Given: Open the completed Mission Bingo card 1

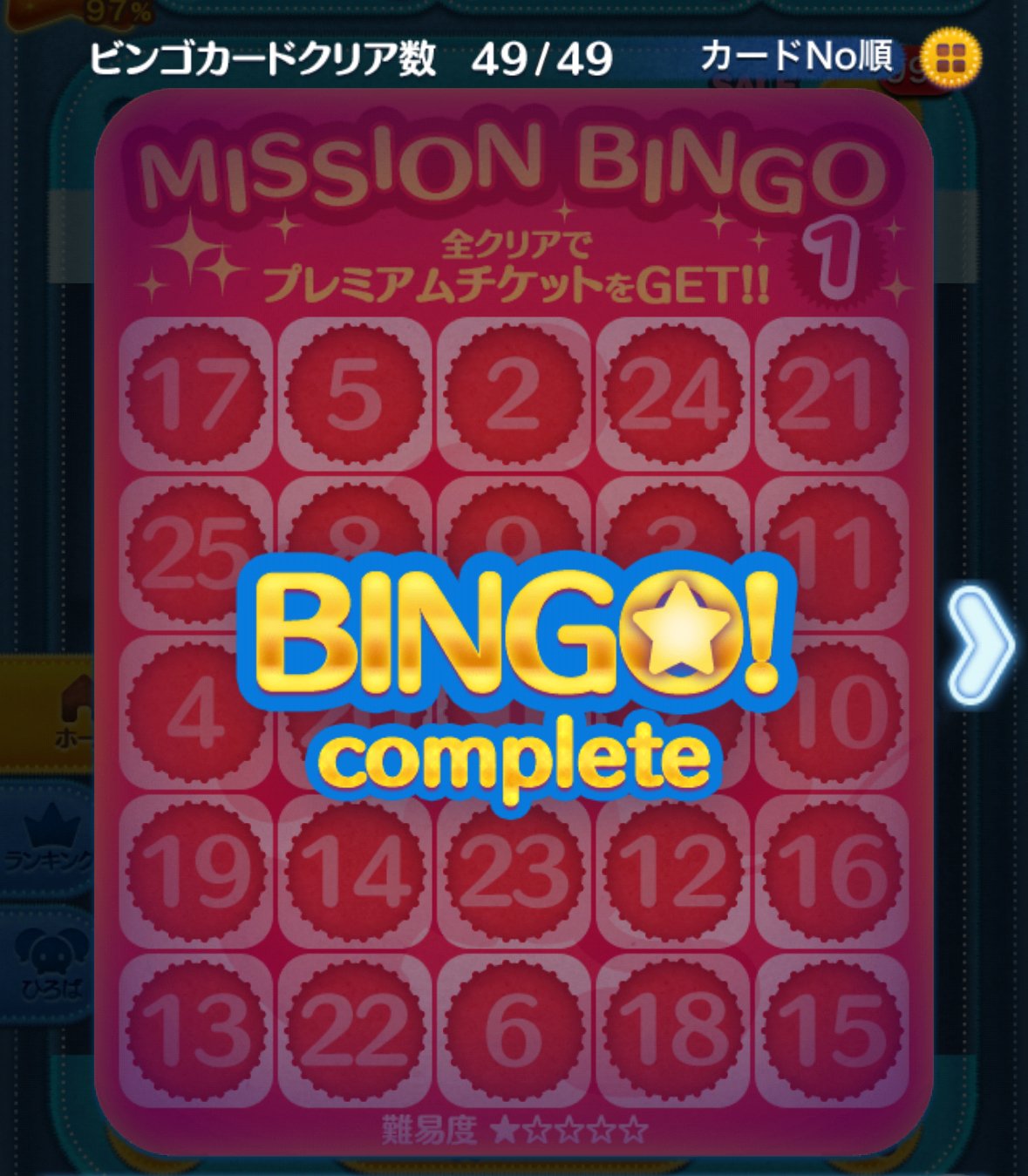Looking at the screenshot, I should 513,619.
